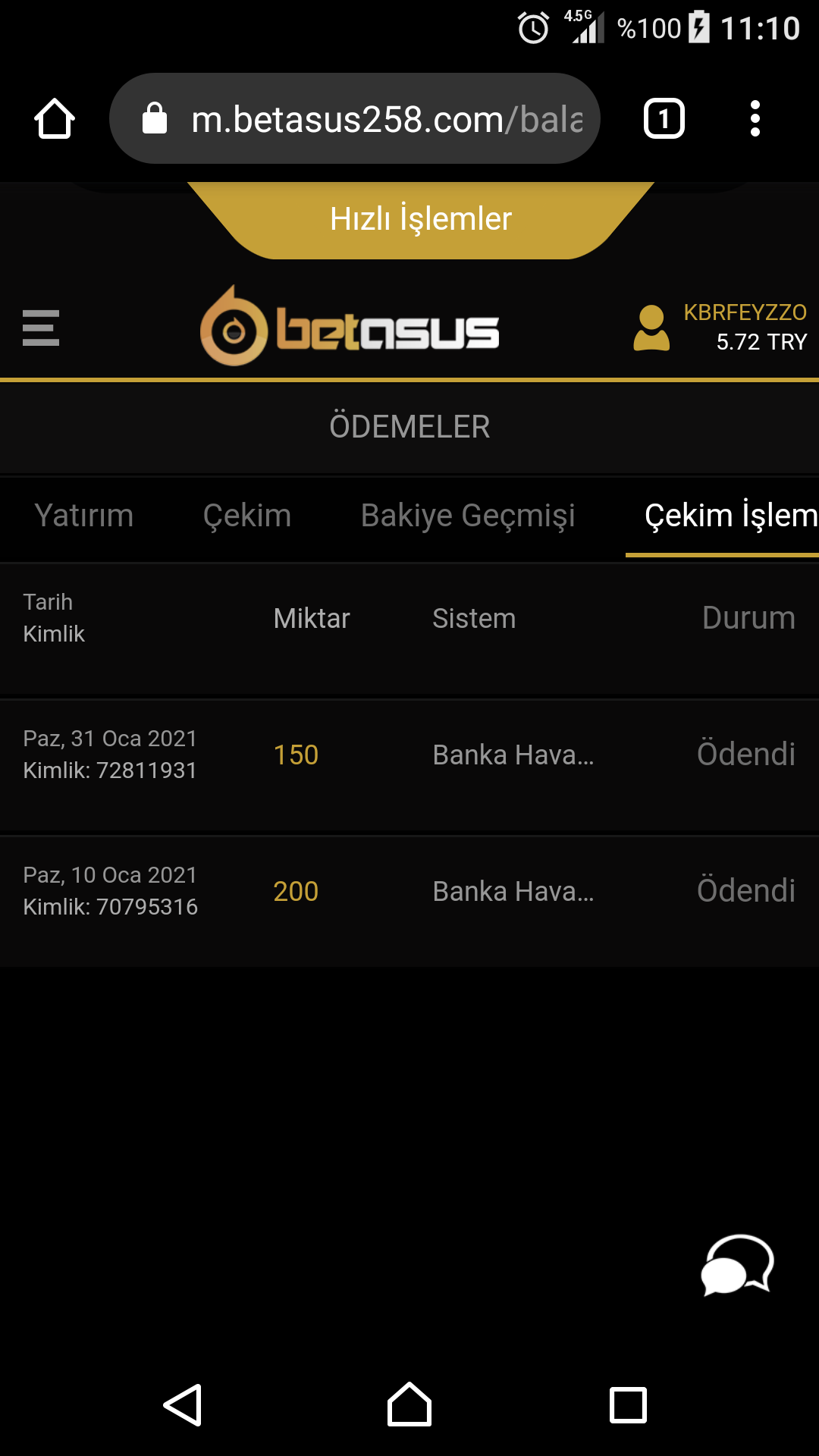Expand the Hızlı İşlemler panel
This screenshot has width=819, height=1456.
pyautogui.click(x=421, y=220)
